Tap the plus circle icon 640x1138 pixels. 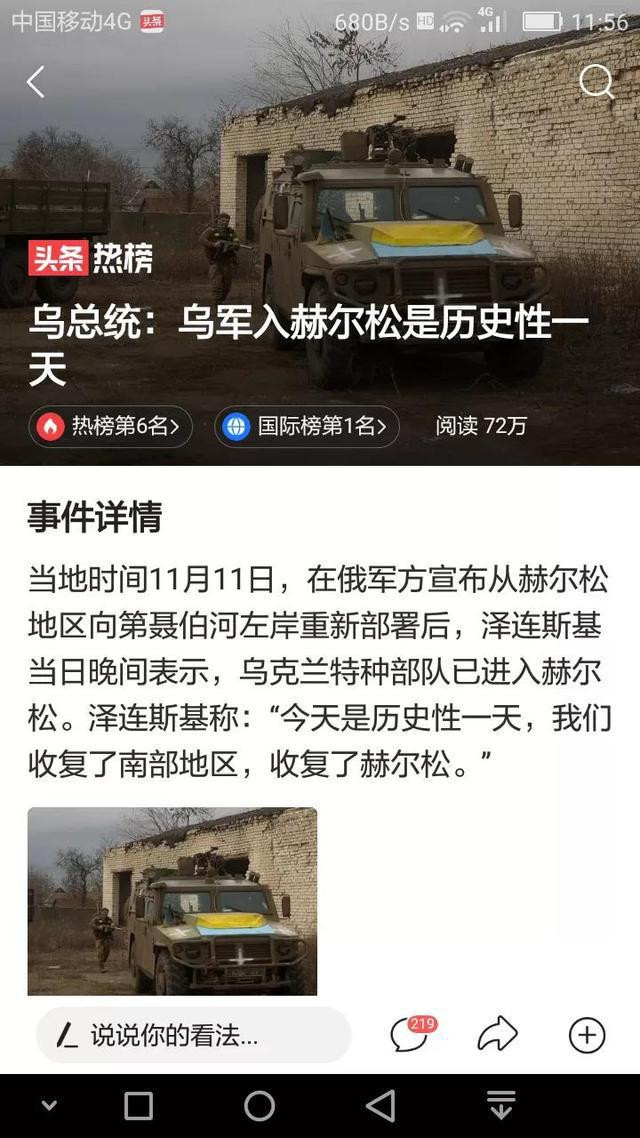click(x=586, y=1035)
